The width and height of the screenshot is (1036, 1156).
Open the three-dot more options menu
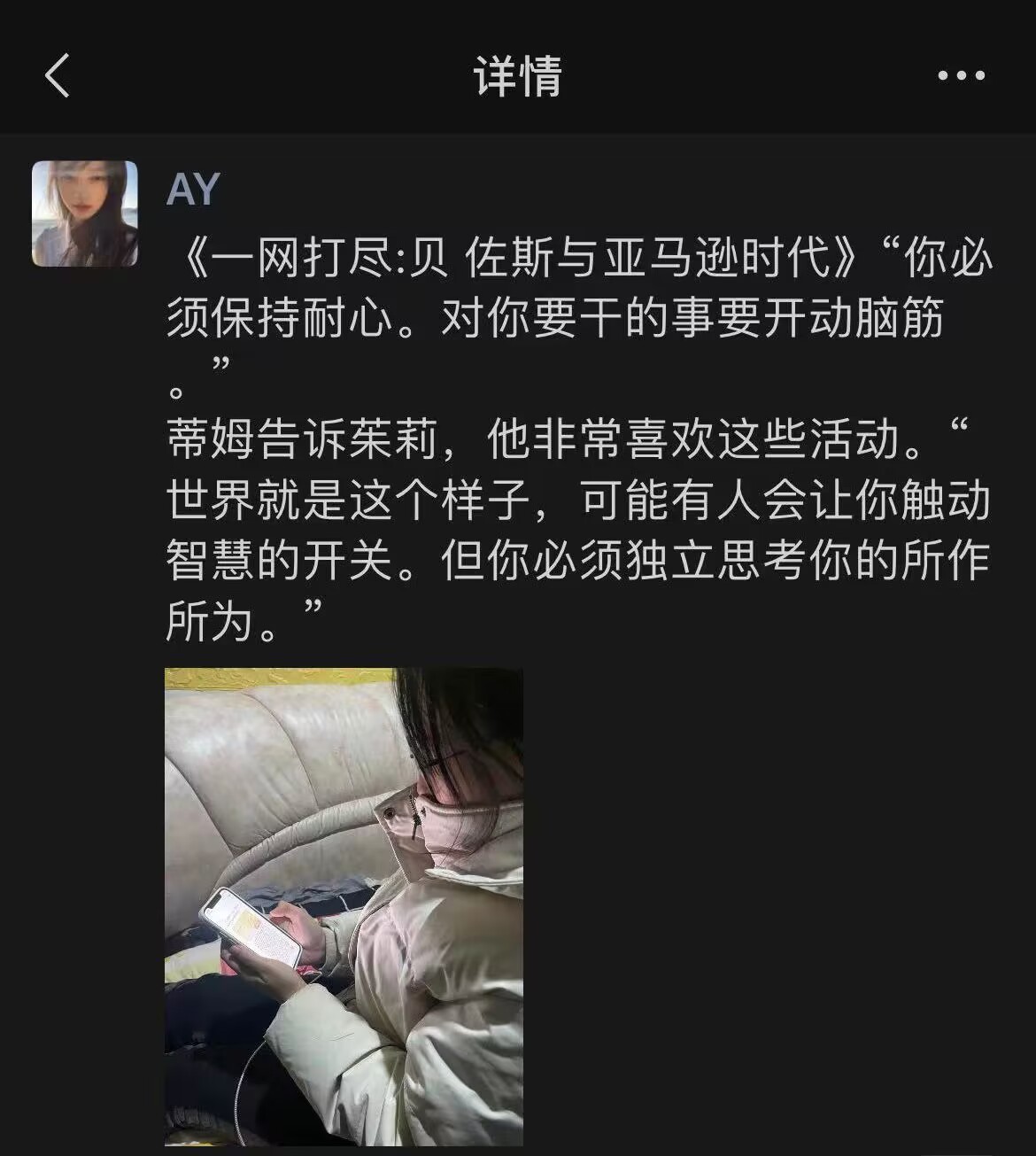point(962,76)
